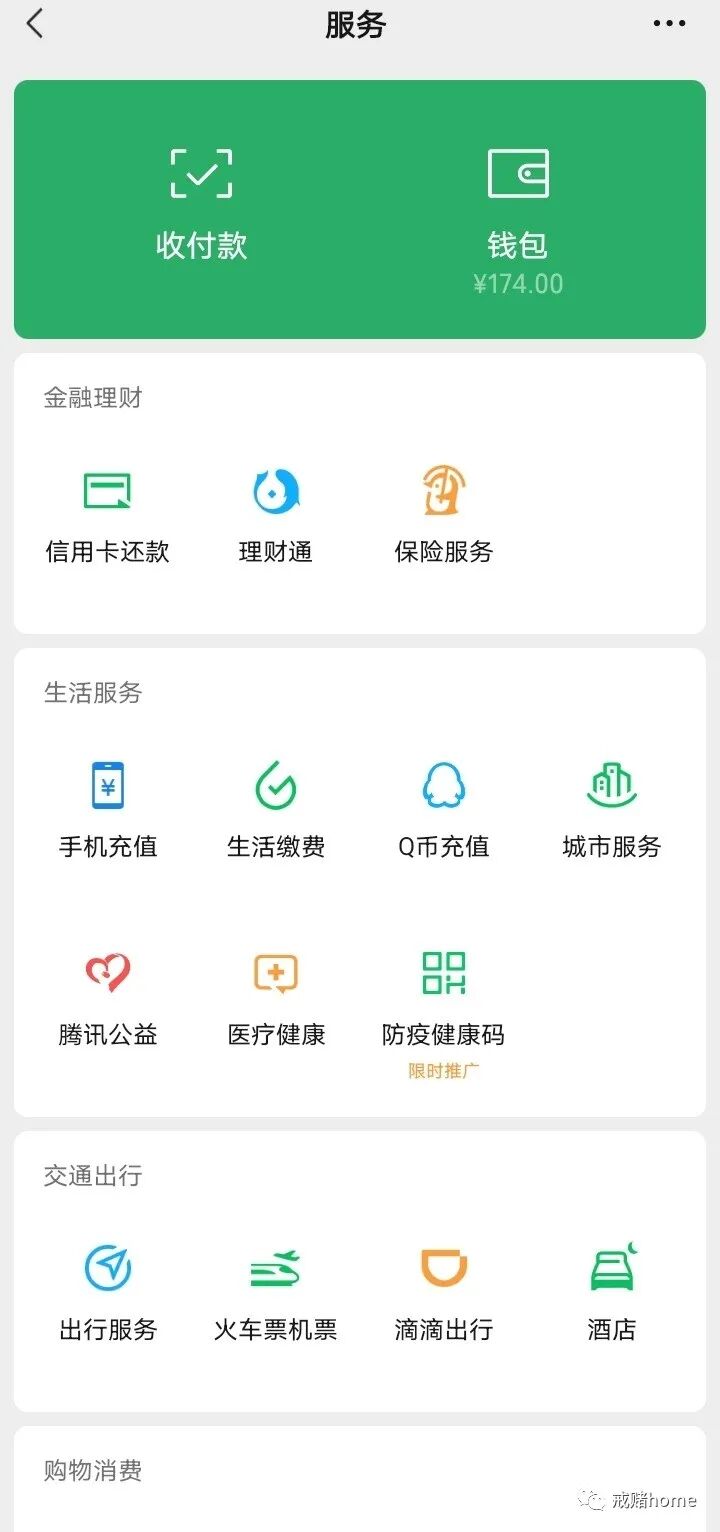Open 酒店 hotel booking
Screen dimensions: 720x1532
coord(612,1292)
